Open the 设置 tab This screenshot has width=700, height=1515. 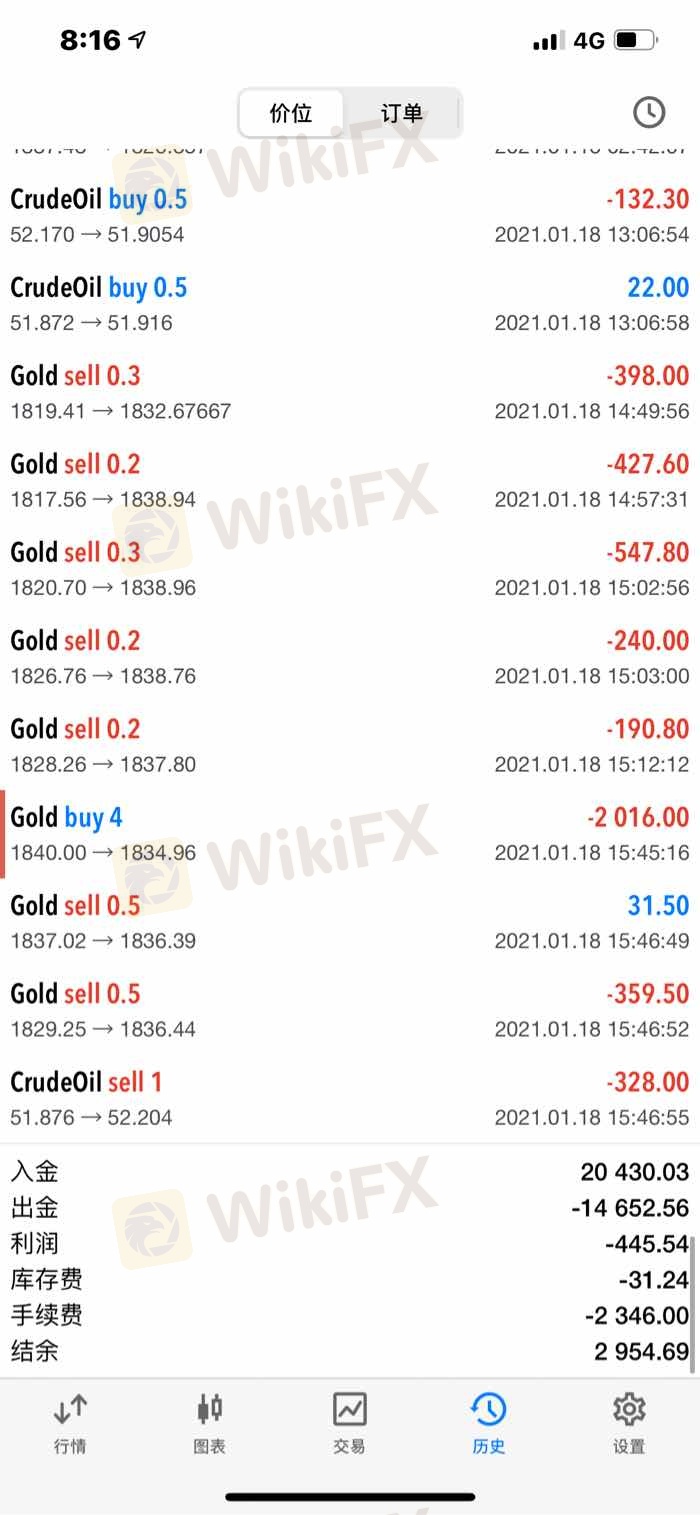click(629, 1424)
